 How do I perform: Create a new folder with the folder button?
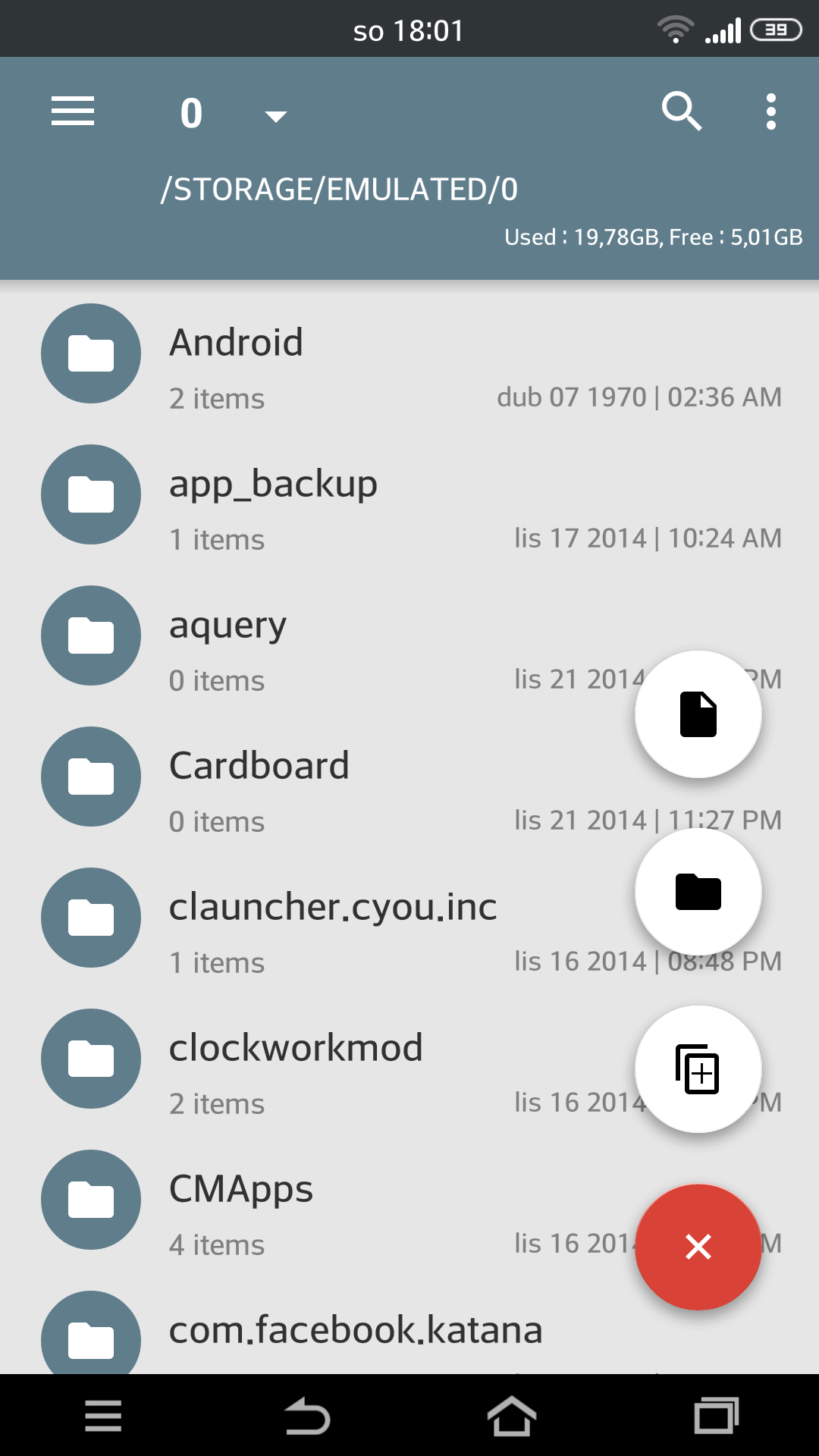(x=698, y=892)
